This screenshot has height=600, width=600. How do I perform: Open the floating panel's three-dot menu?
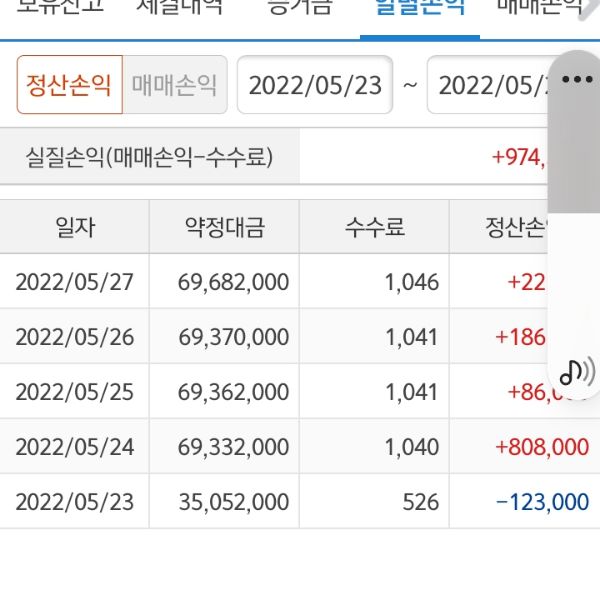578,79
